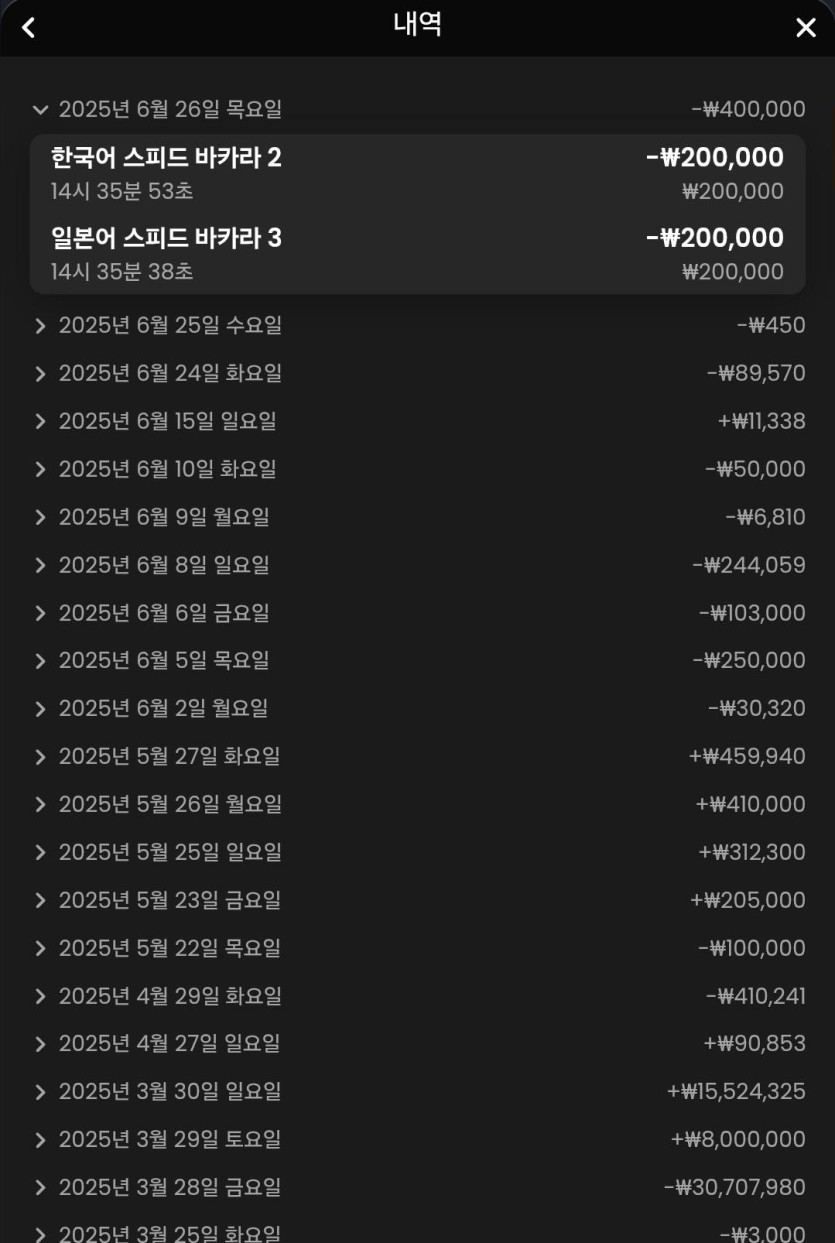Expand 2025년 6월 10일 화요일
This screenshot has height=1243, width=835.
click(167, 469)
